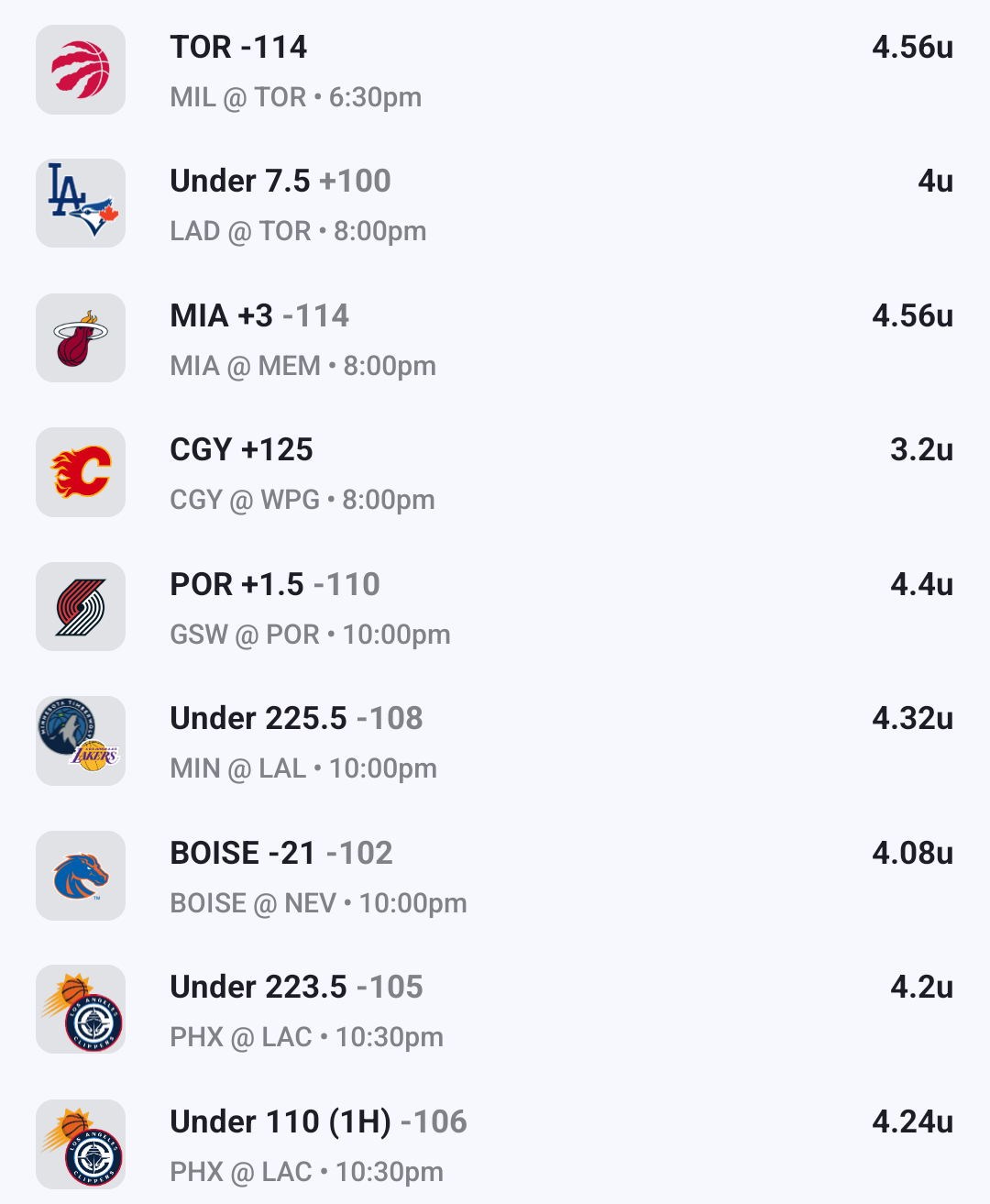The width and height of the screenshot is (990, 1204).
Task: Open the TOR -114 pick
Action: pos(238,48)
